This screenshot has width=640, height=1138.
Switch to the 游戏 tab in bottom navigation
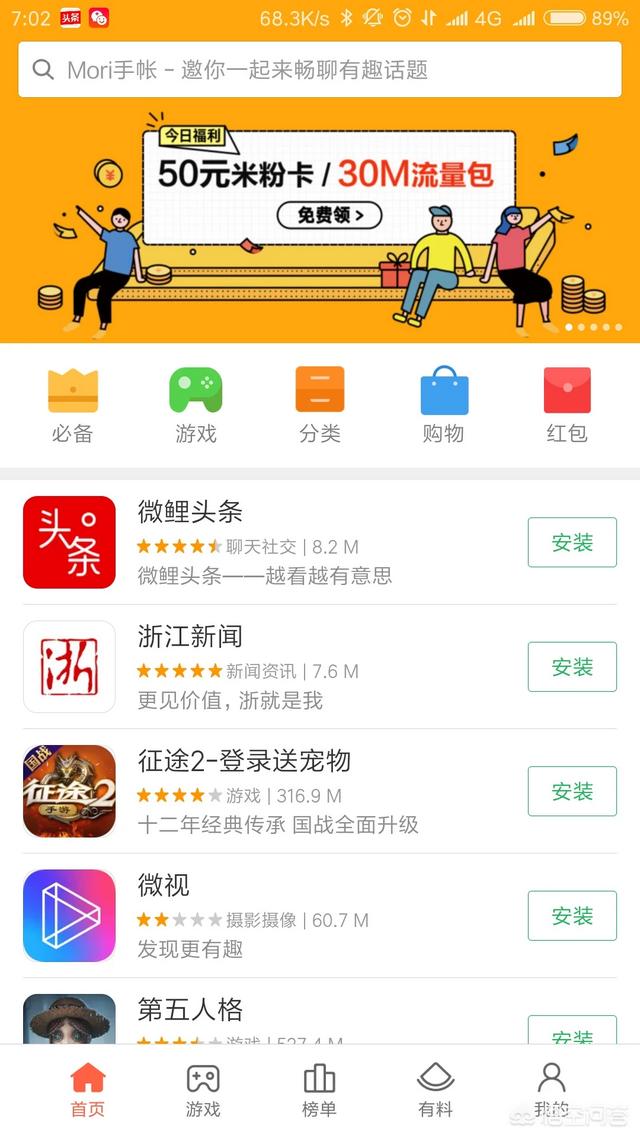(203, 1089)
